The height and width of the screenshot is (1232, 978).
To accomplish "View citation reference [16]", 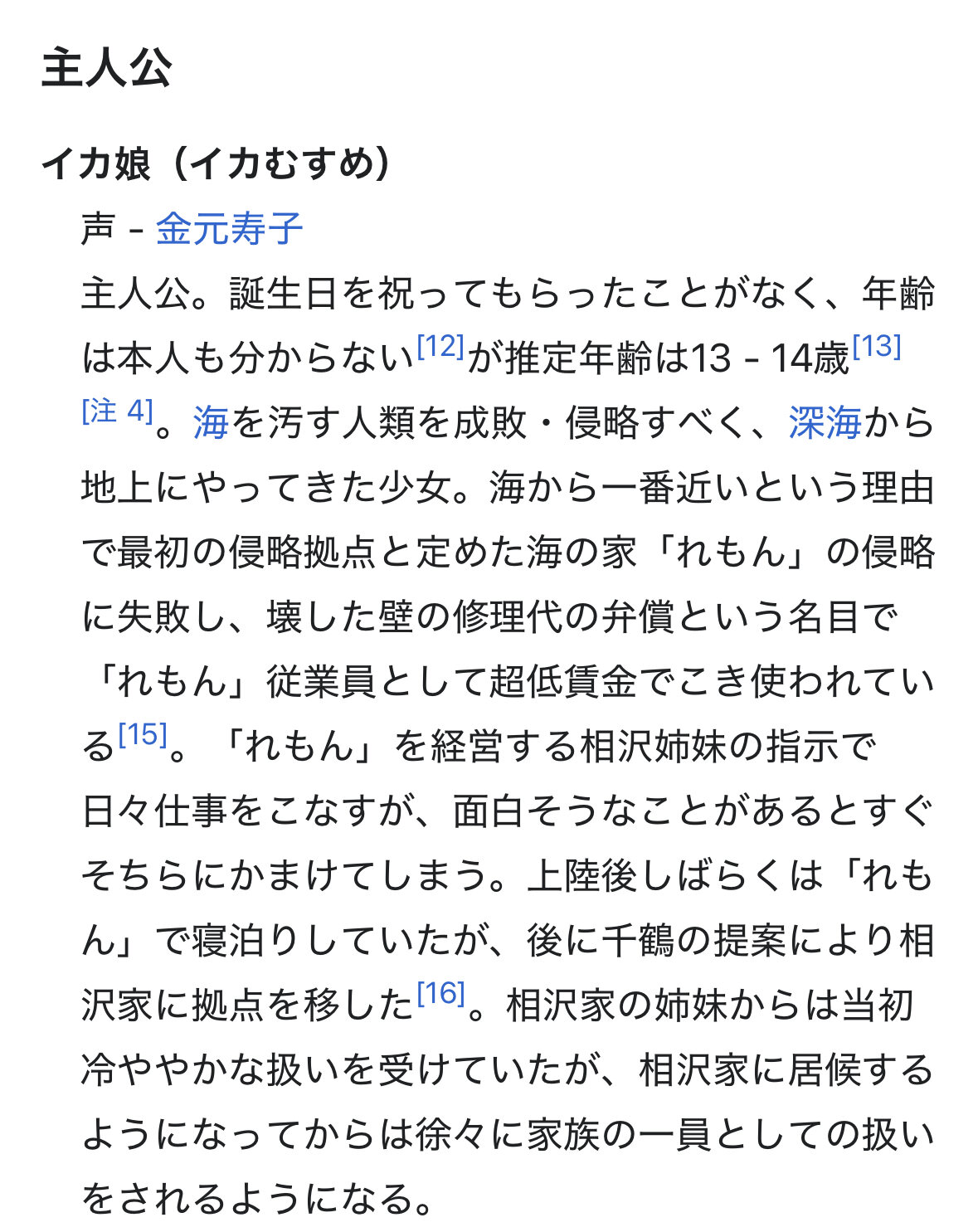I will pos(440,993).
